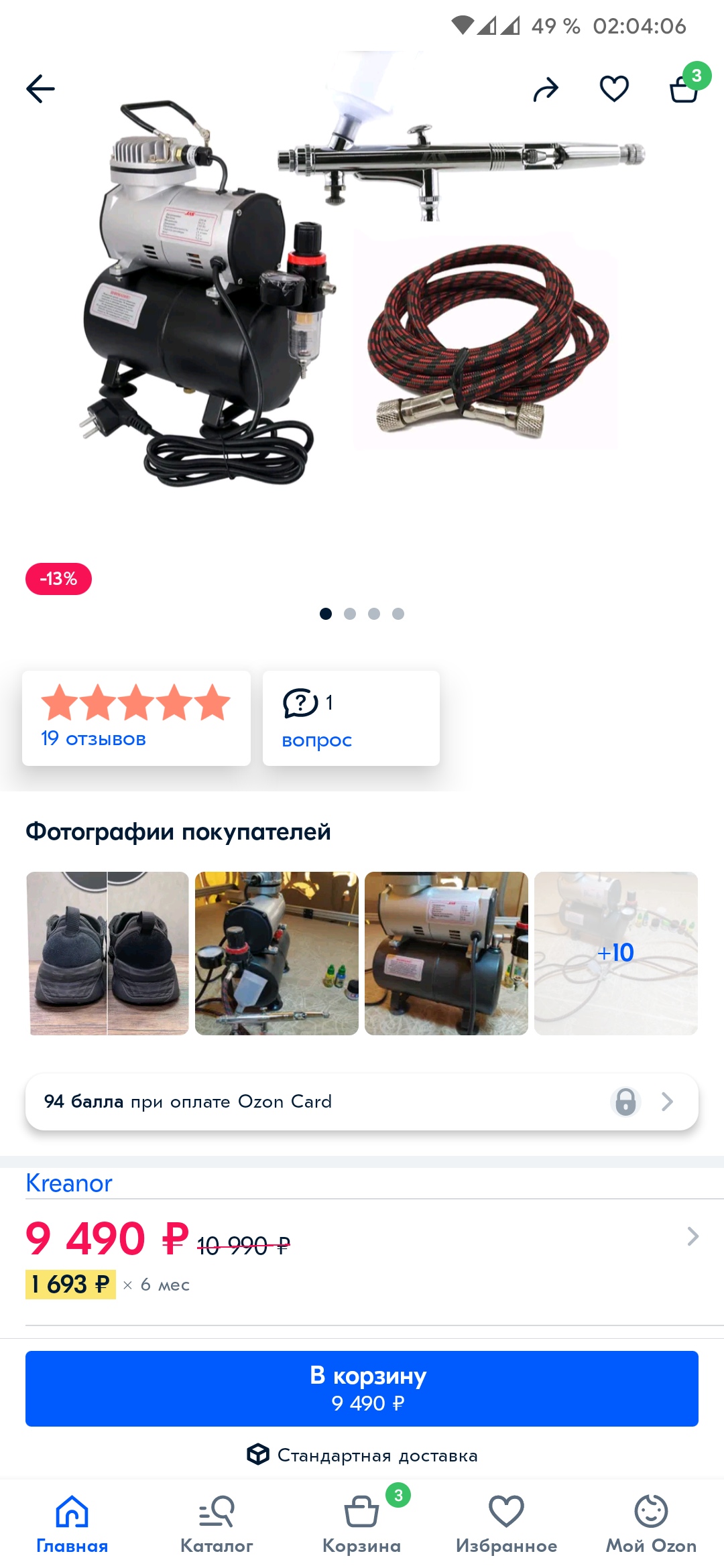The height and width of the screenshot is (1568, 724).
Task: Open the 19 отзывов reviews card
Action: (136, 718)
